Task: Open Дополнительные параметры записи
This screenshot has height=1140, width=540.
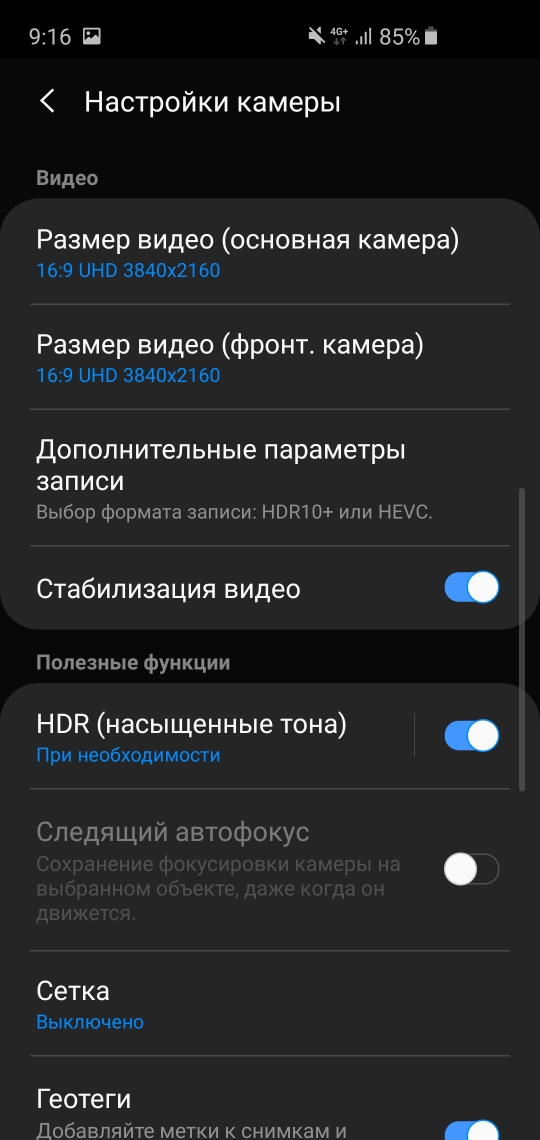Action: pos(270,478)
